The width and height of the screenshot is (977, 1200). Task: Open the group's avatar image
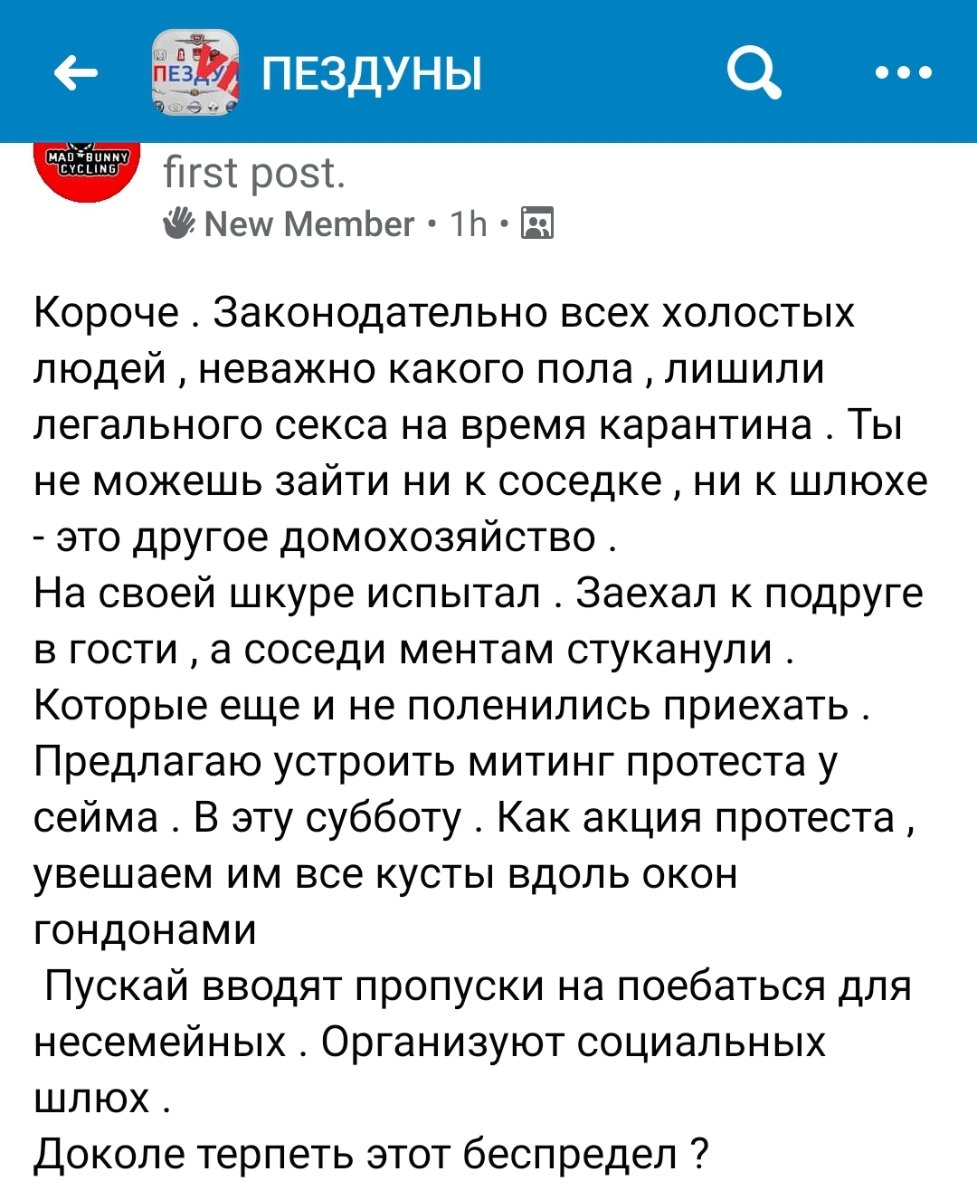coord(195,71)
